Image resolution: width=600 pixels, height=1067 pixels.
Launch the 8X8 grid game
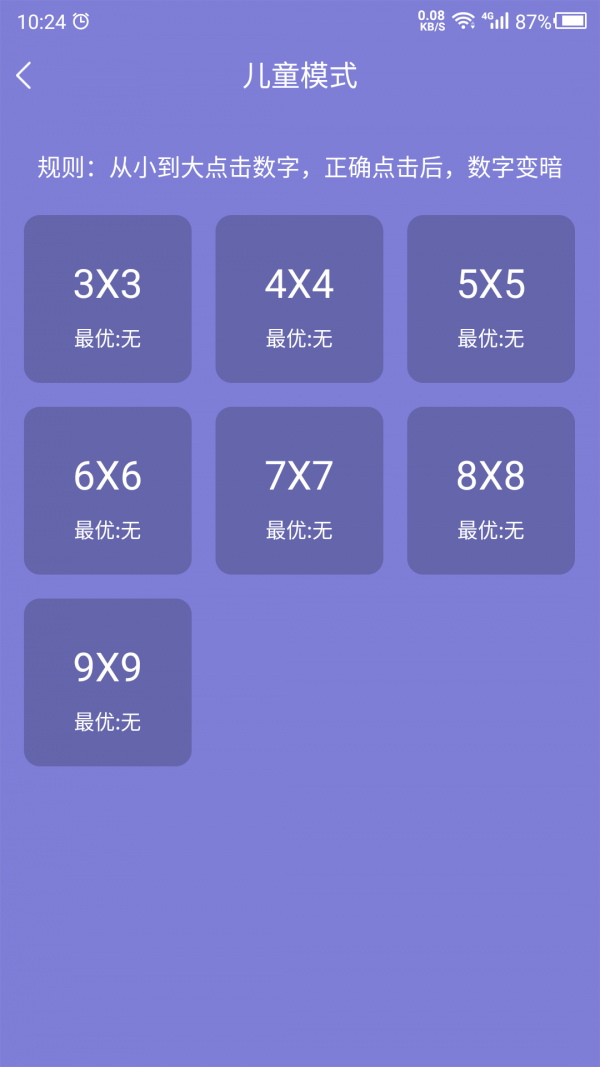coord(491,491)
